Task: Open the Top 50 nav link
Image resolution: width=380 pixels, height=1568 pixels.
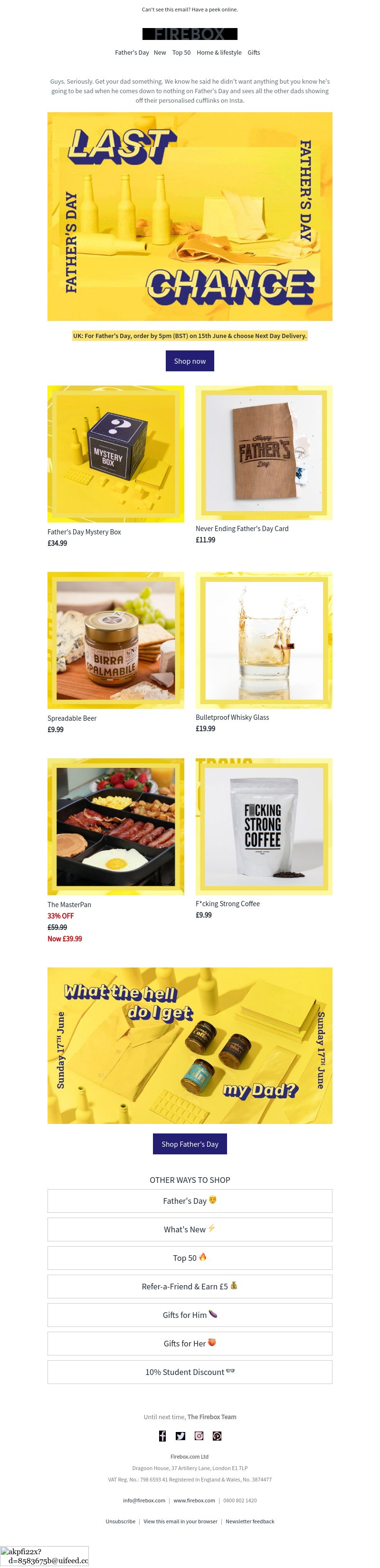Action: 181,52
